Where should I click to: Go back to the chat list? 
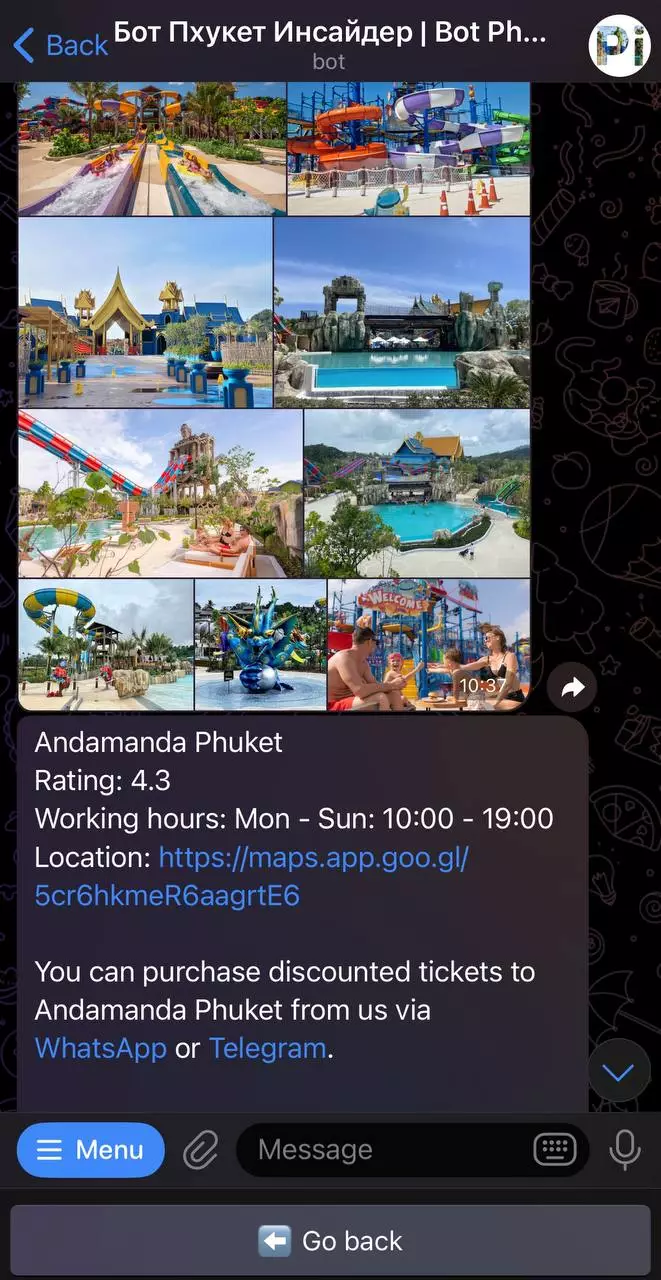pyautogui.click(x=60, y=45)
